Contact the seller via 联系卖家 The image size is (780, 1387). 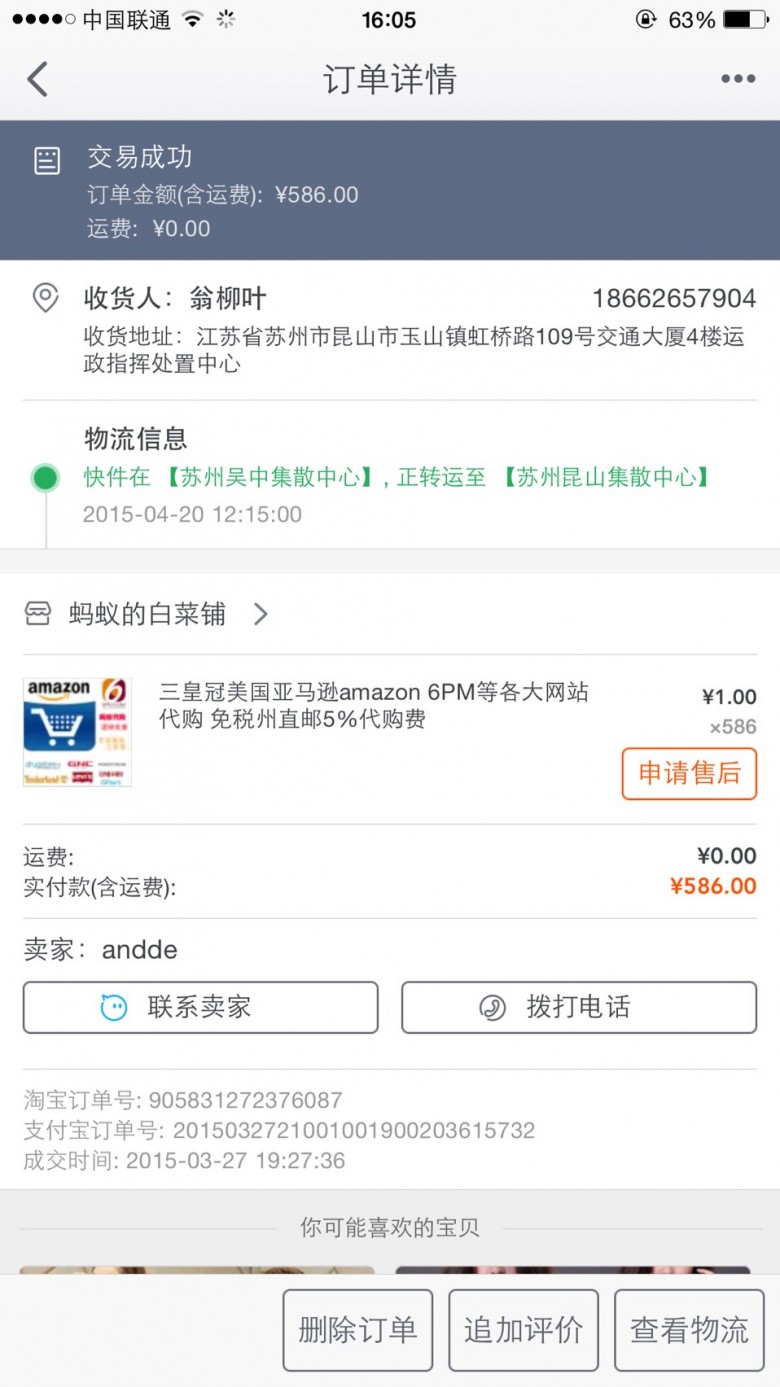click(200, 1007)
